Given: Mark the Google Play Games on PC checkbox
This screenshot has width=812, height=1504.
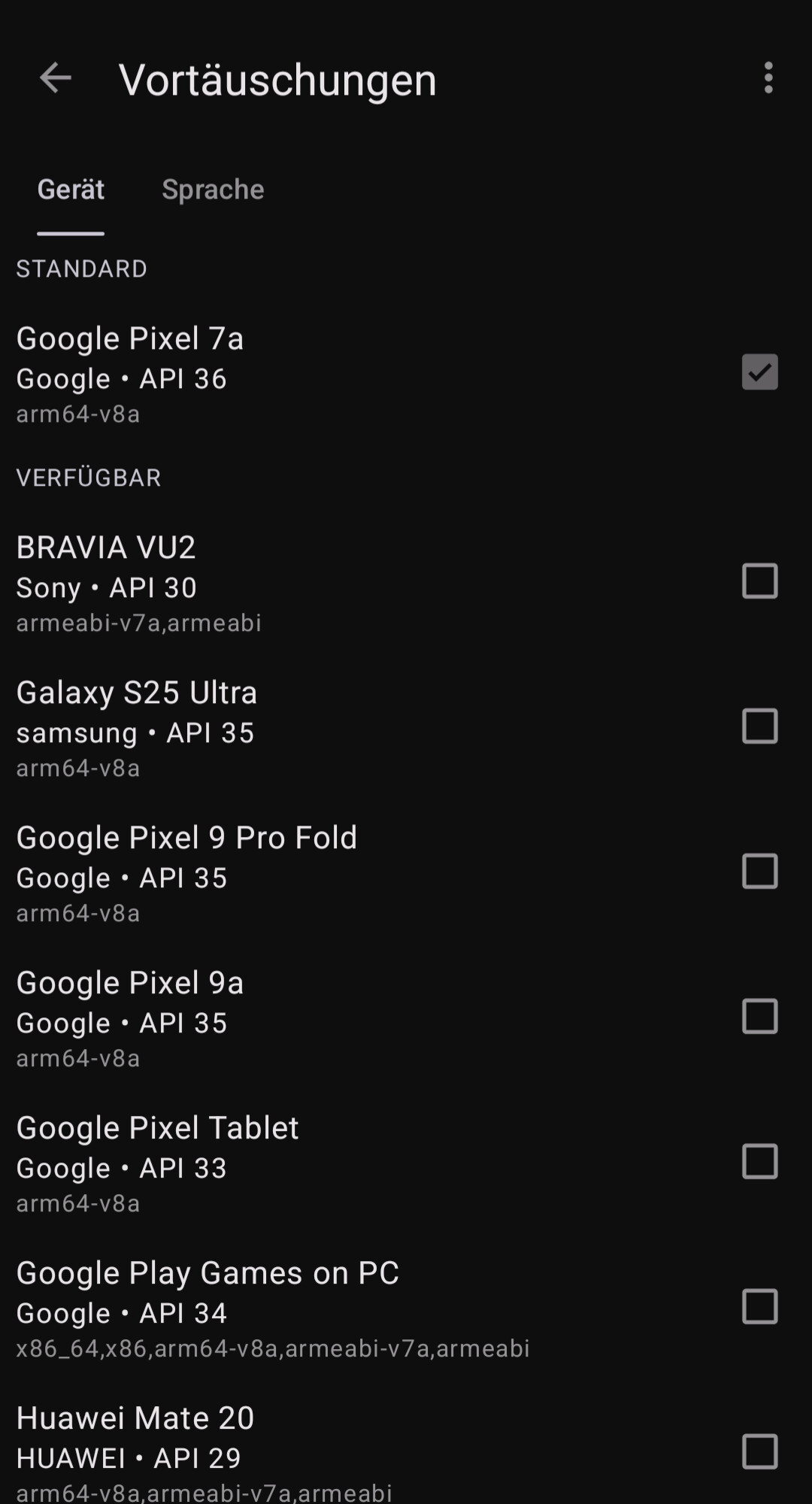Looking at the screenshot, I should 759,1307.
